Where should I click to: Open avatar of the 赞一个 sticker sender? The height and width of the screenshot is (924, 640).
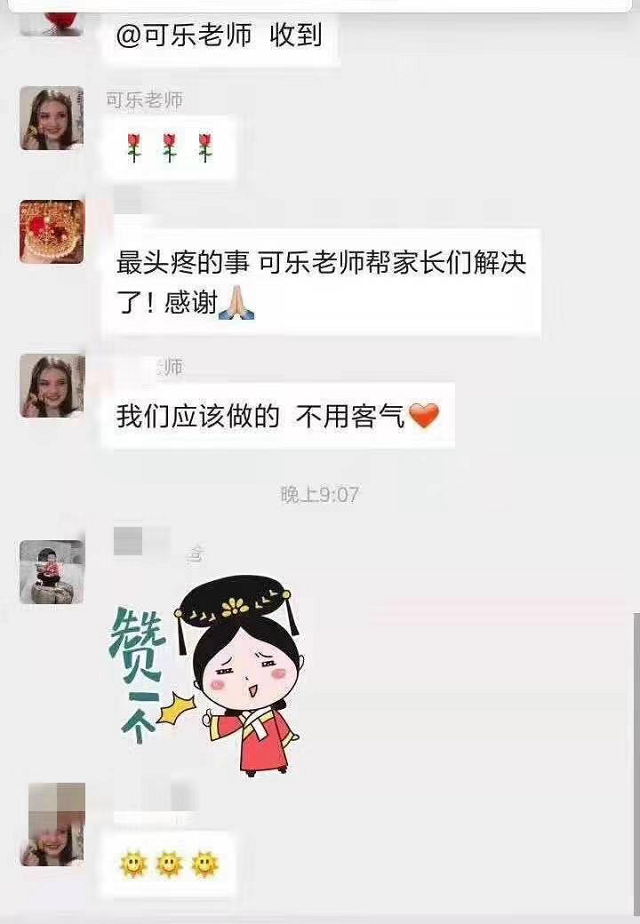pos(52,572)
